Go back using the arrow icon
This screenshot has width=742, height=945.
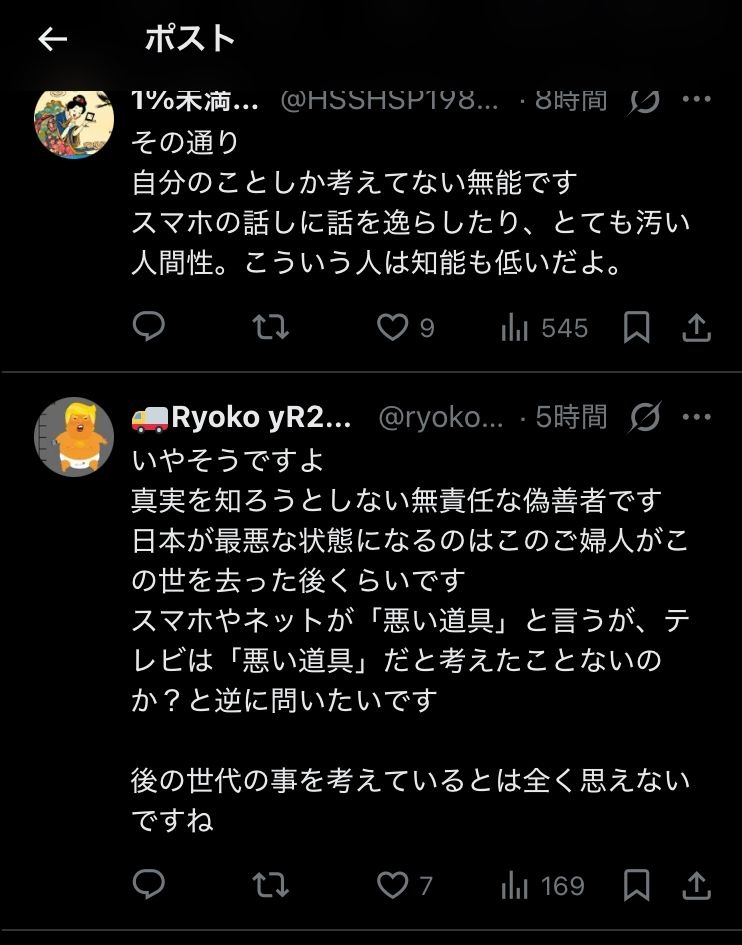52,40
